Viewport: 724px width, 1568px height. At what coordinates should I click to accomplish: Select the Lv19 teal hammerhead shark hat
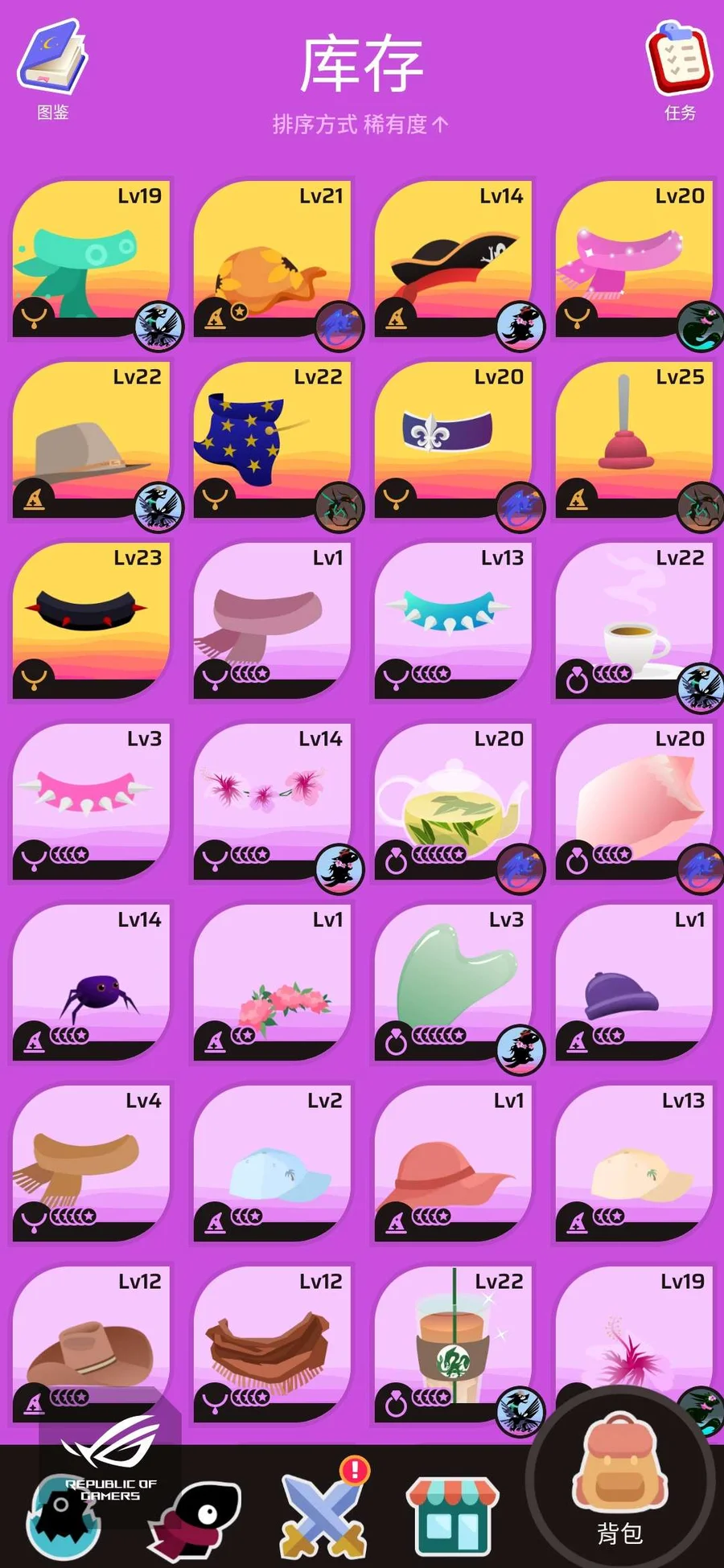click(x=91, y=259)
